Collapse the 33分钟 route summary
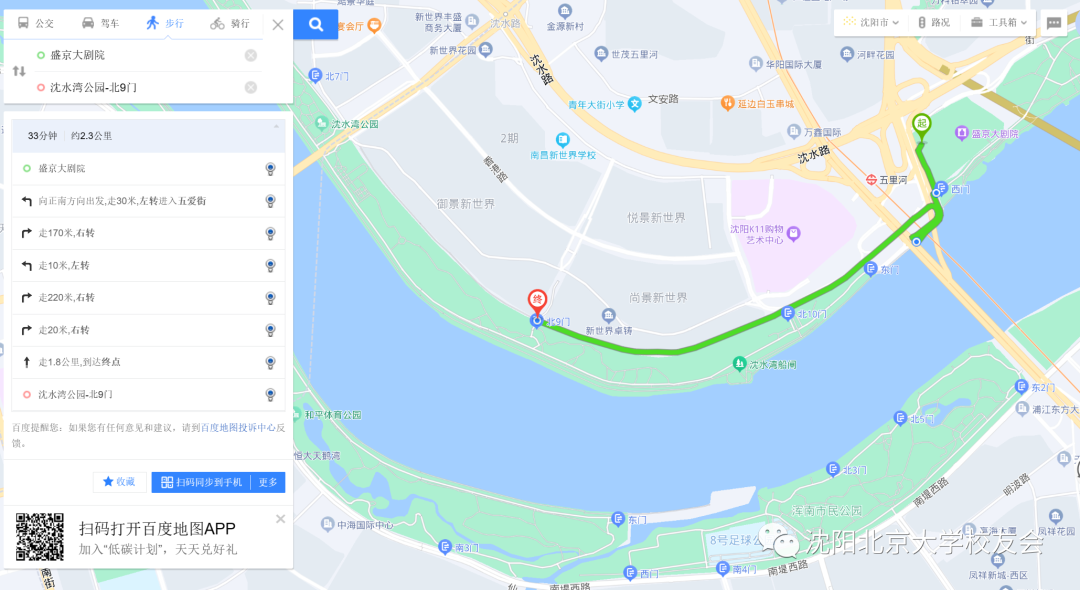 click(276, 127)
